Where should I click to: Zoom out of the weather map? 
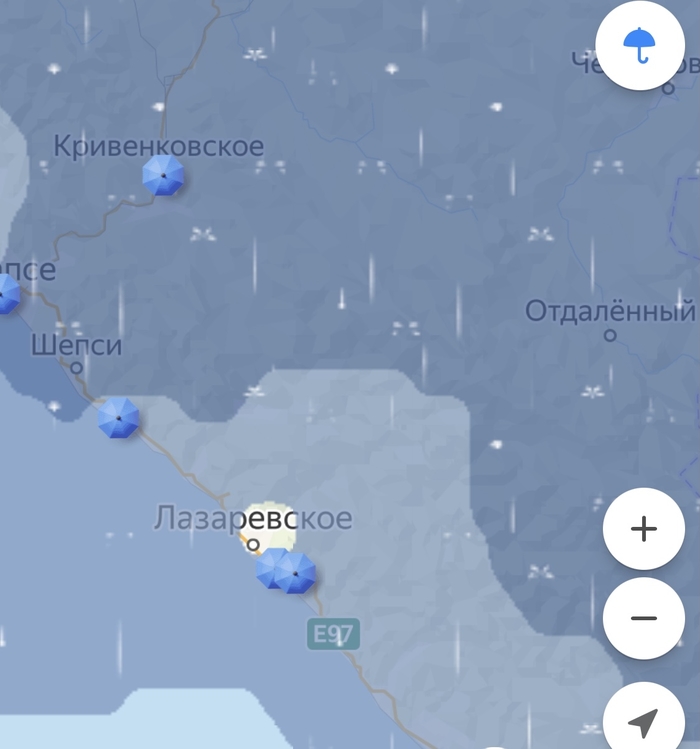[644, 618]
